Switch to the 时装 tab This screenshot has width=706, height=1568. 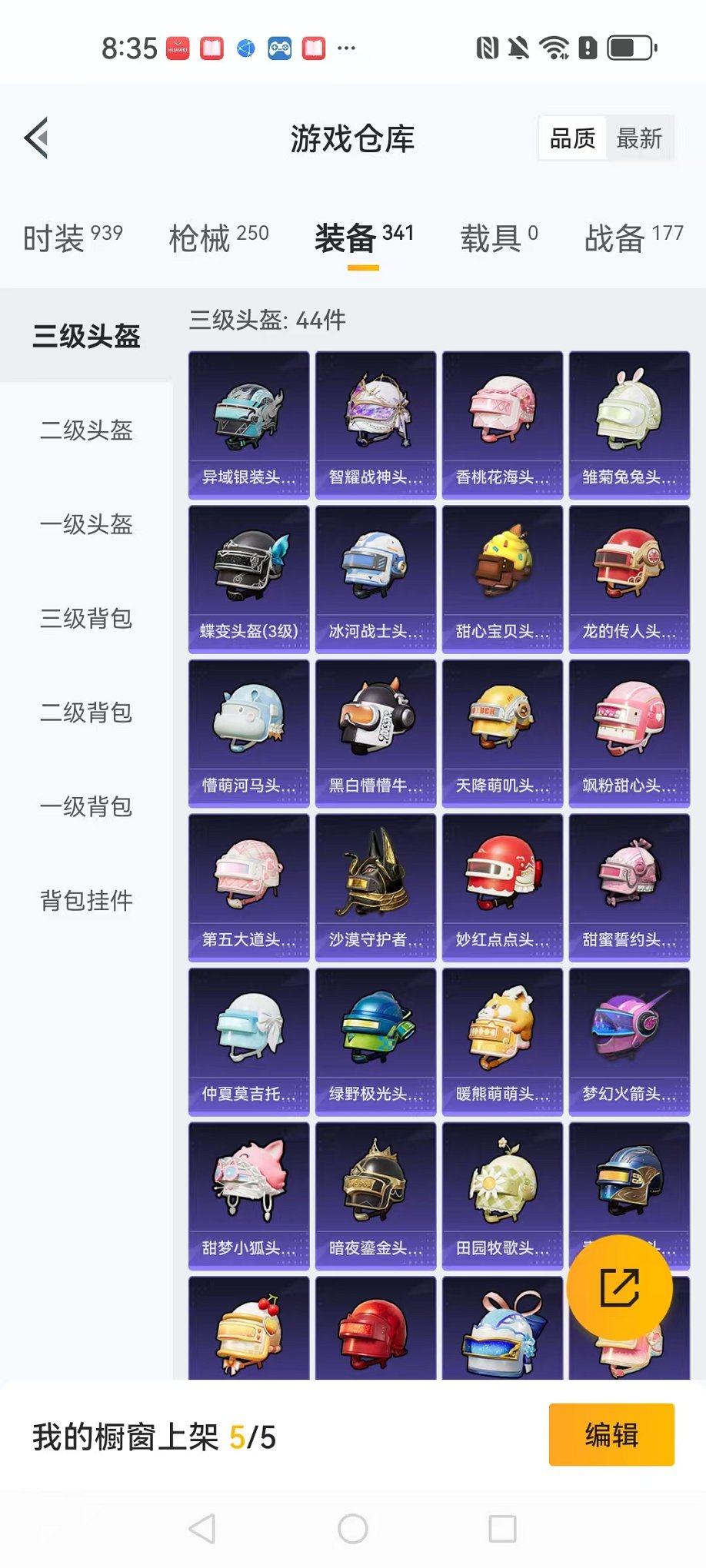tap(72, 238)
